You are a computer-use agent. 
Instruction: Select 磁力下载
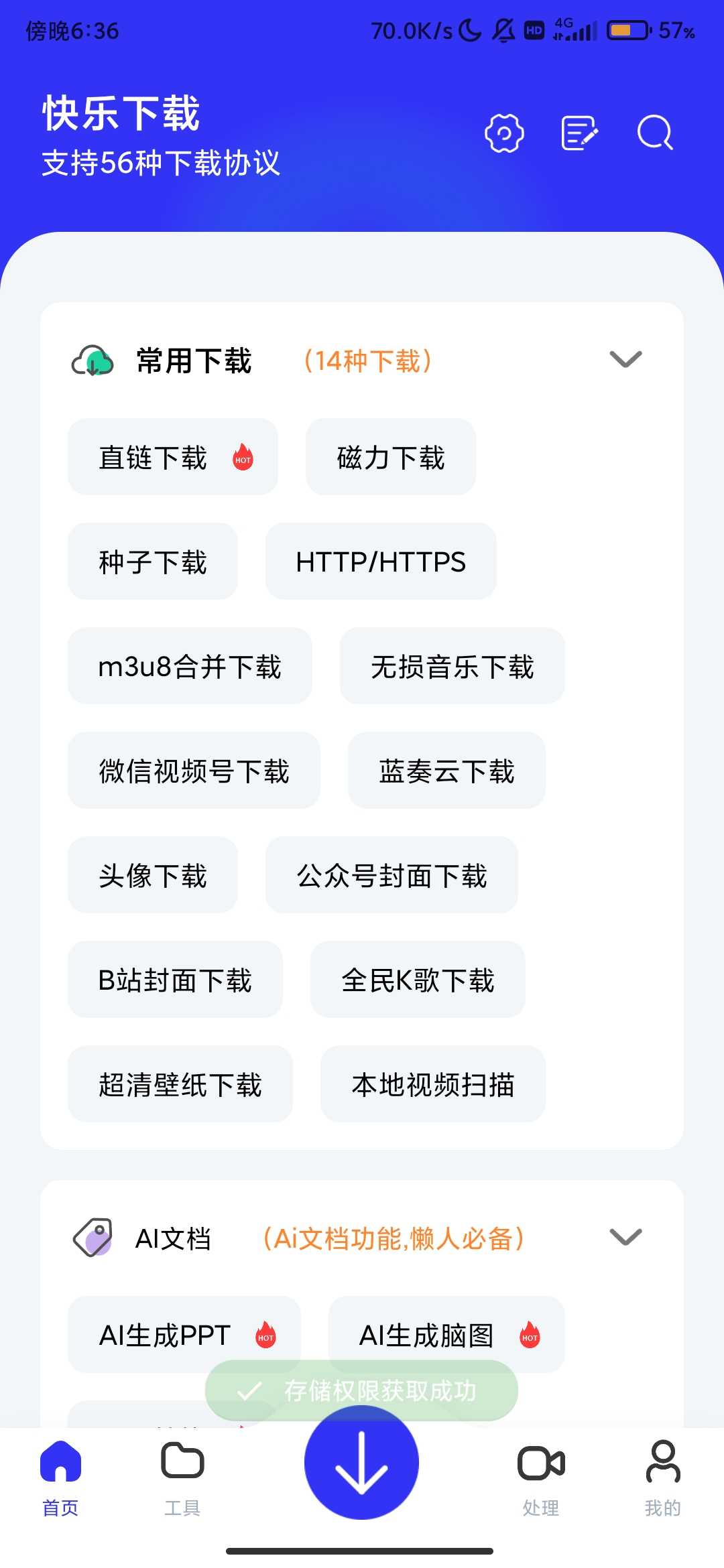[x=390, y=458]
